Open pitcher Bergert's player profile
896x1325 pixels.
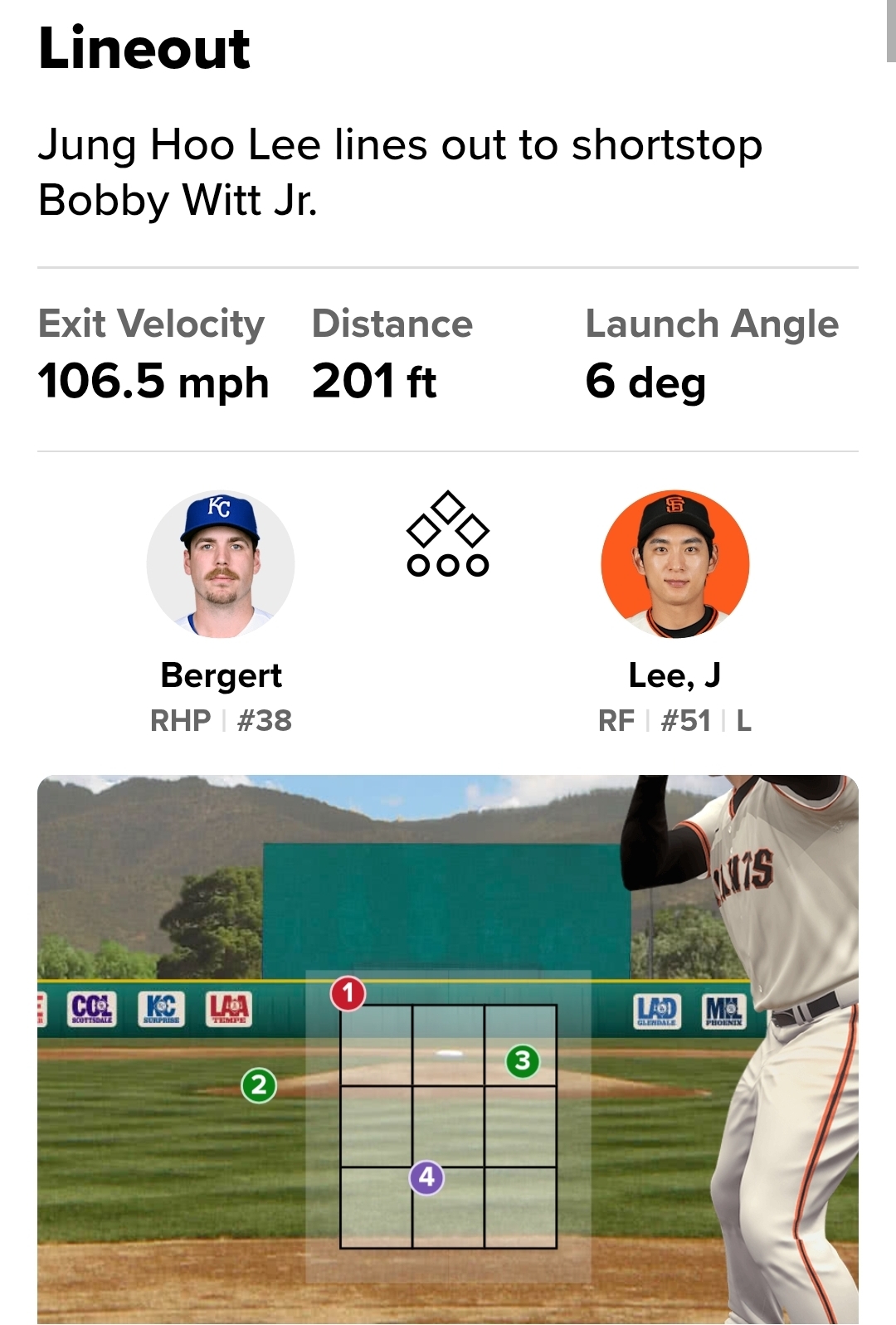pos(221,565)
